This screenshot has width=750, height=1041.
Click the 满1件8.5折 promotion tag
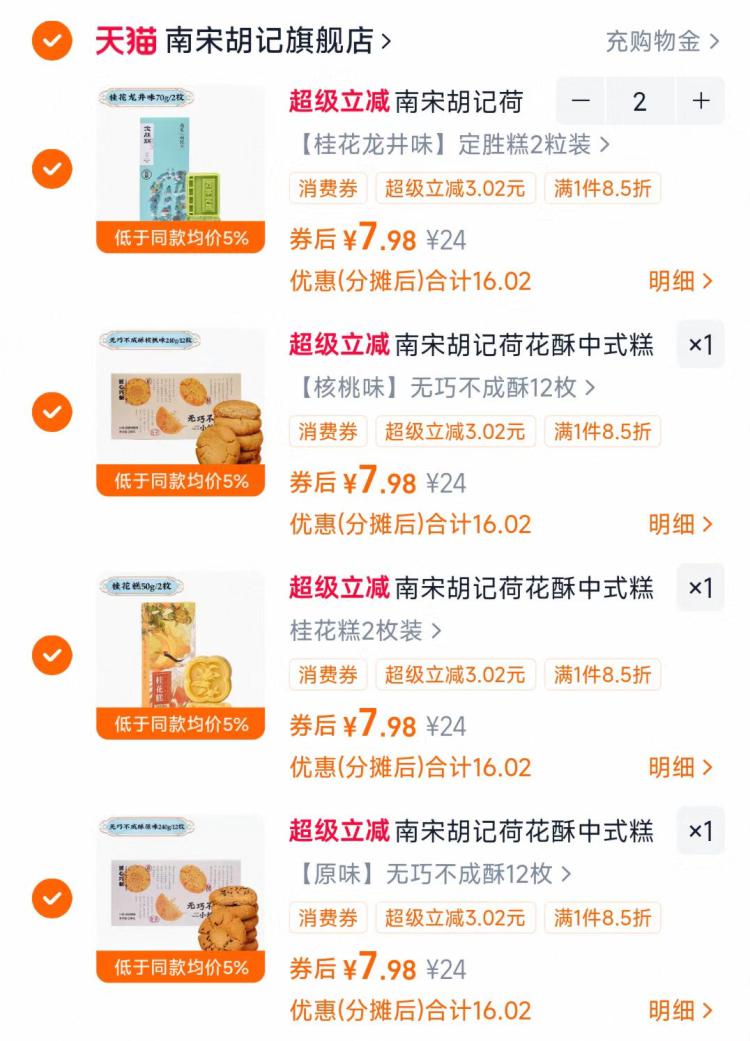[602, 189]
